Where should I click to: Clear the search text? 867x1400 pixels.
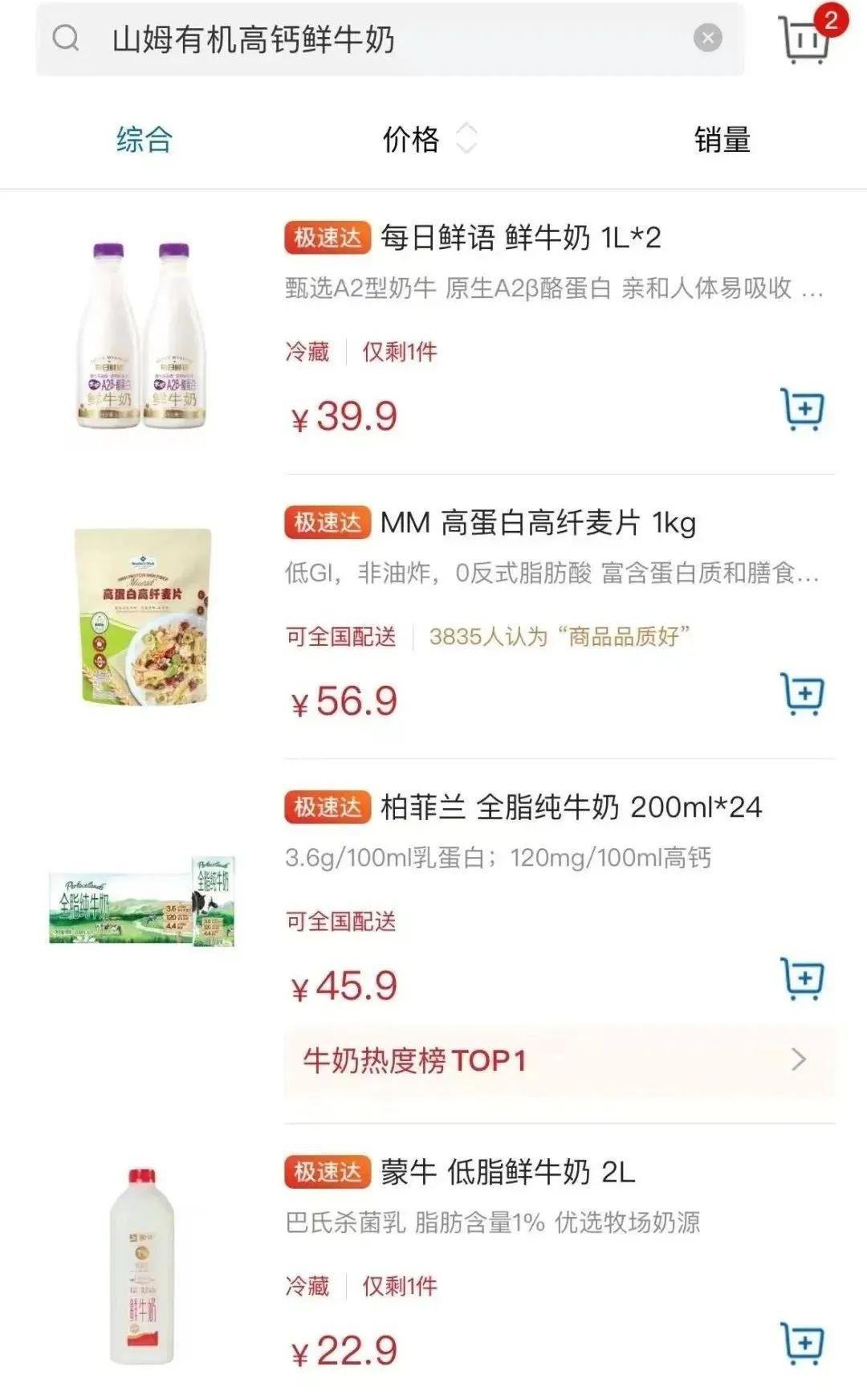[x=707, y=38]
